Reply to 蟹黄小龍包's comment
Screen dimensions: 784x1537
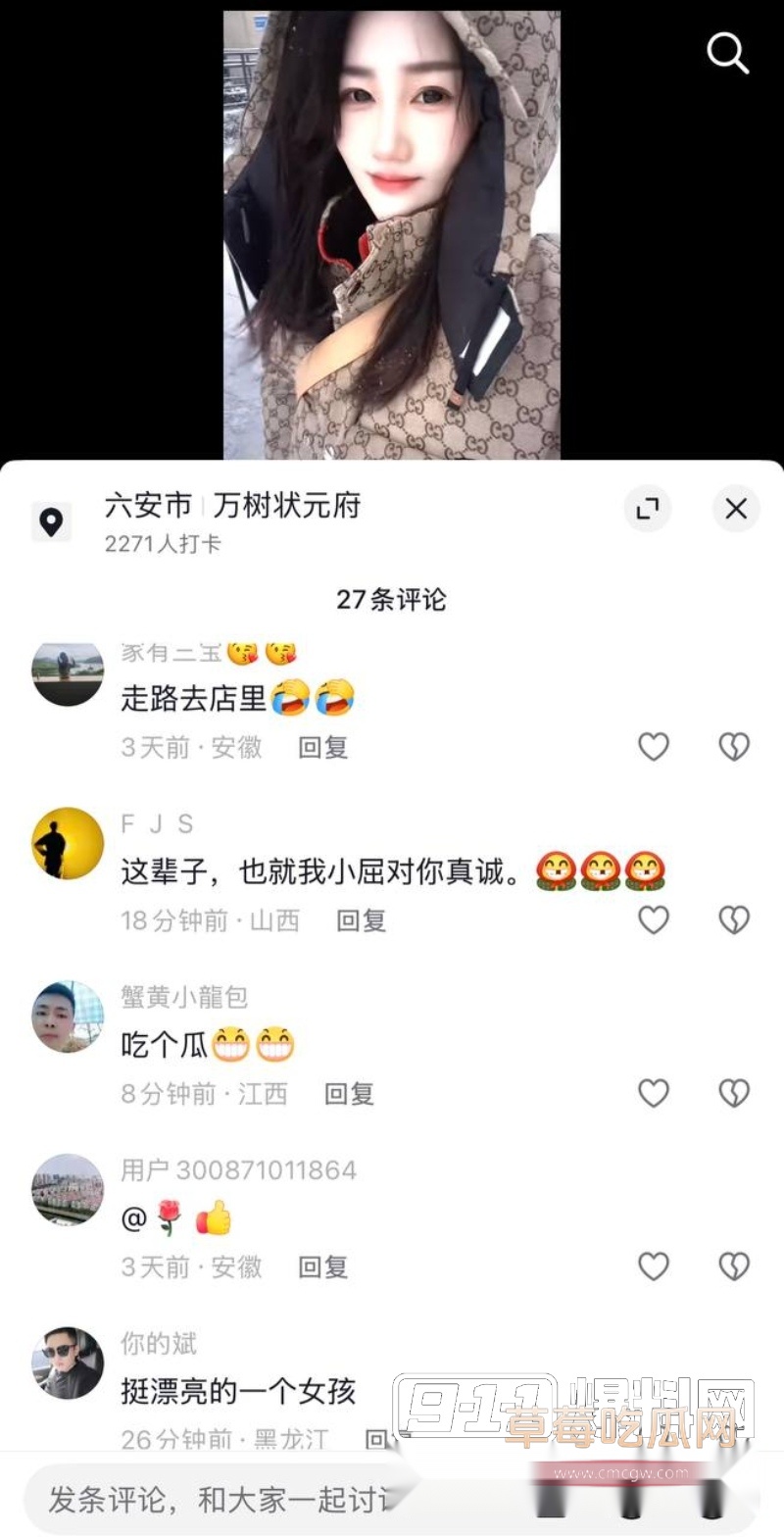tap(349, 1093)
